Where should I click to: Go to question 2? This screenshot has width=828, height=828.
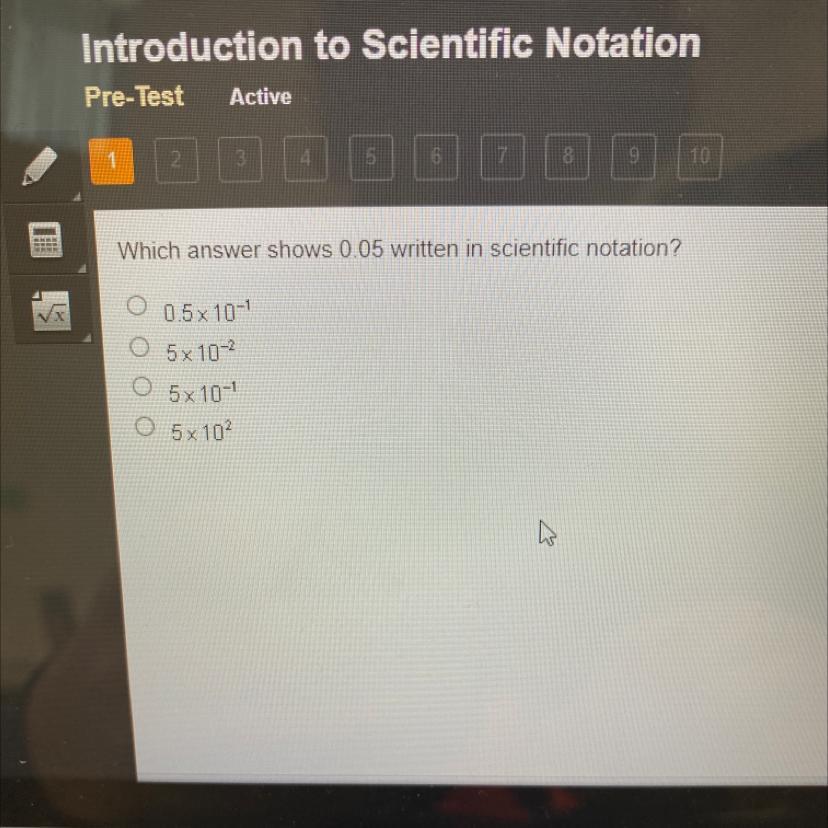(x=176, y=159)
